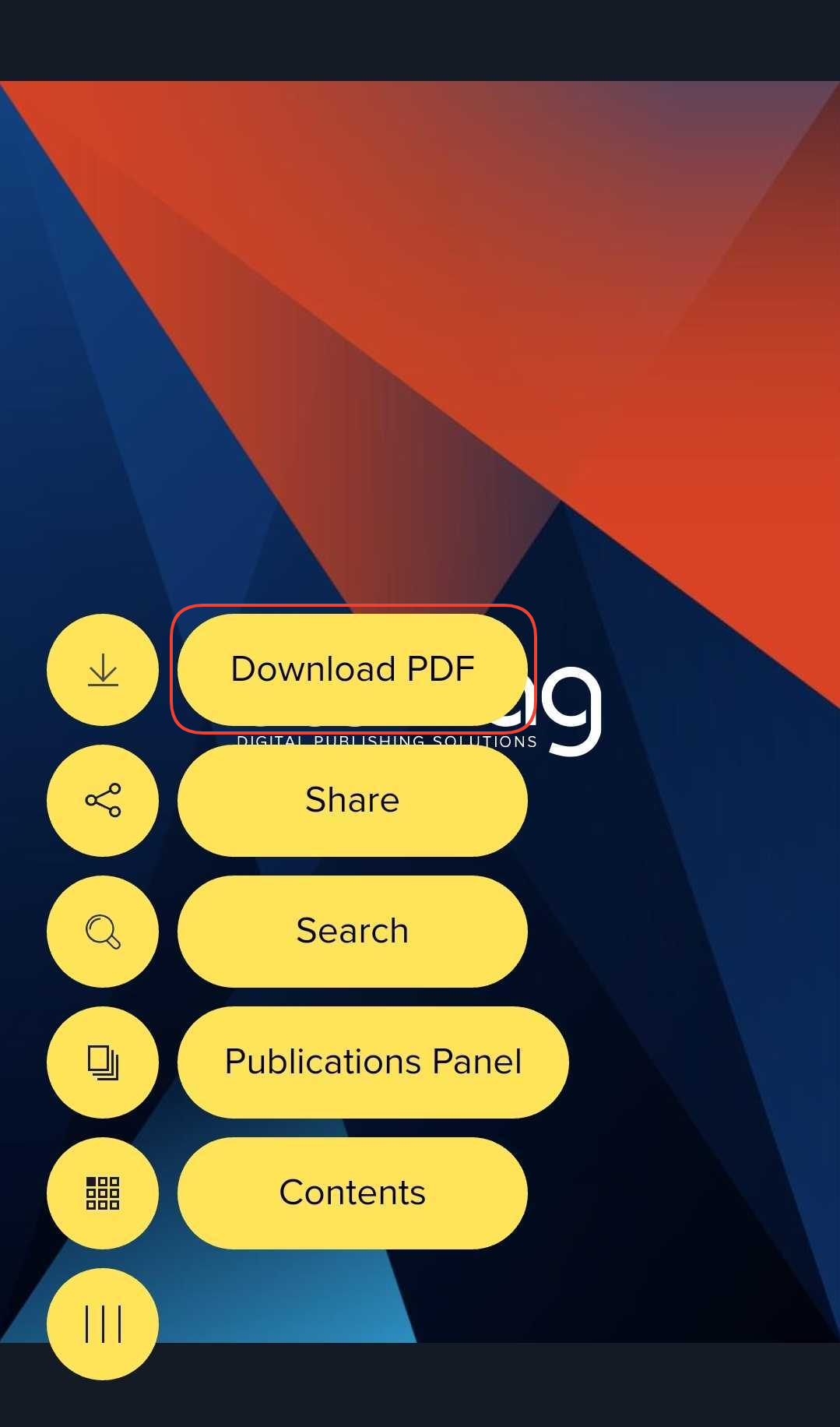Image resolution: width=840 pixels, height=1427 pixels.
Task: Tap the magnifying glass icon
Action: [x=103, y=932]
